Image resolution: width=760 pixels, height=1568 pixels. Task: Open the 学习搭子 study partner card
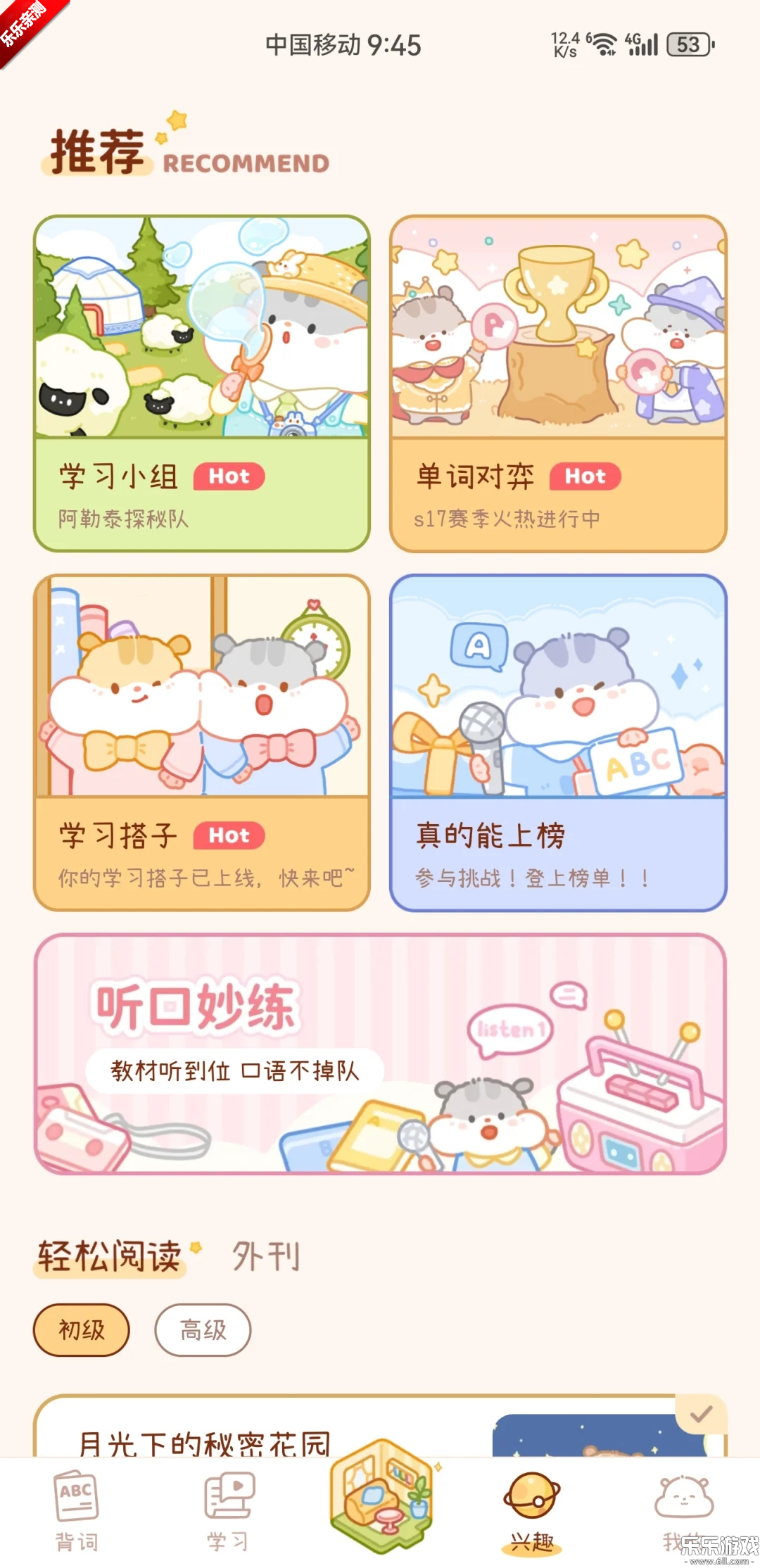tap(202, 742)
